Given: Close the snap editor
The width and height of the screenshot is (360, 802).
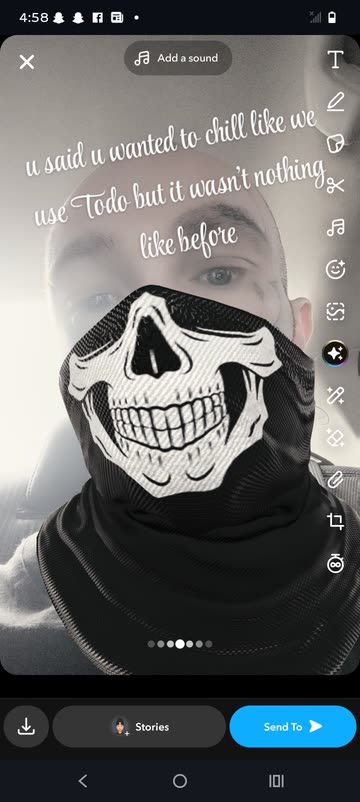Looking at the screenshot, I should pyautogui.click(x=27, y=62).
